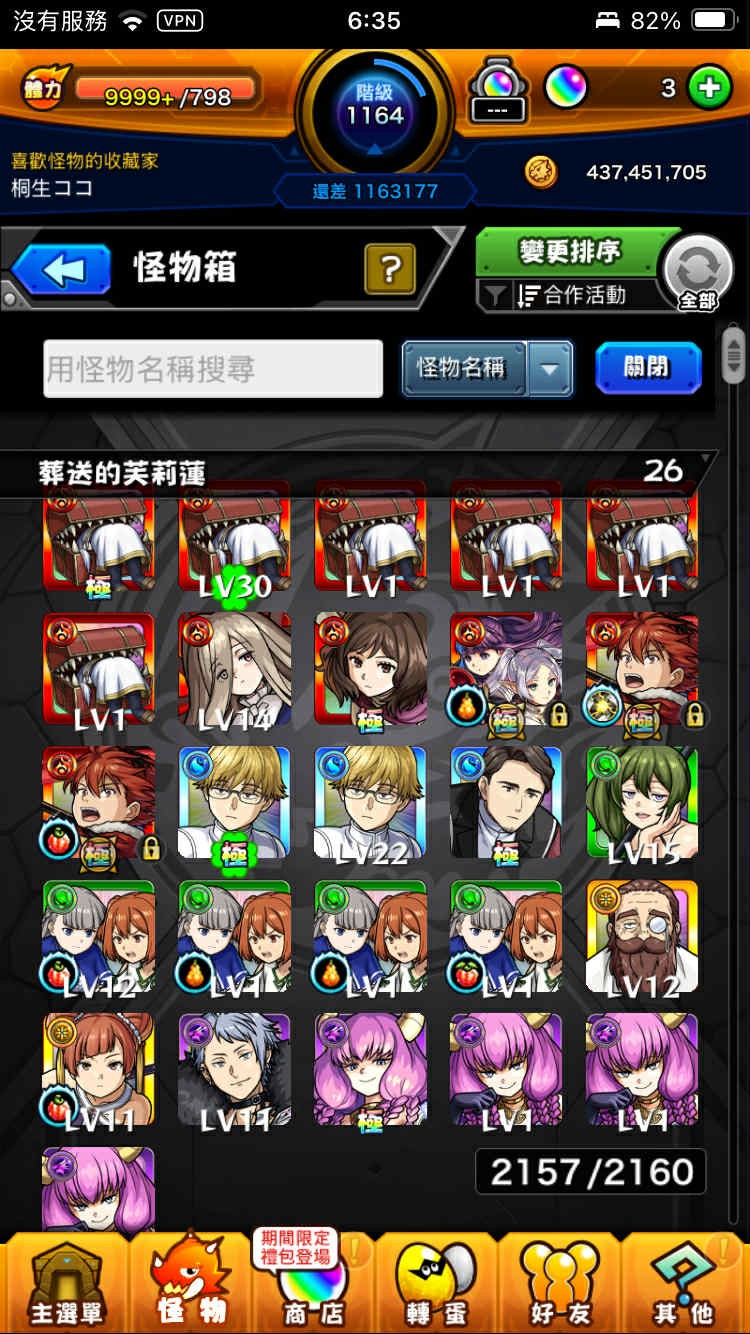Image resolution: width=750 pixels, height=1334 pixels.
Task: Open the yellow question mark help
Action: (x=390, y=268)
